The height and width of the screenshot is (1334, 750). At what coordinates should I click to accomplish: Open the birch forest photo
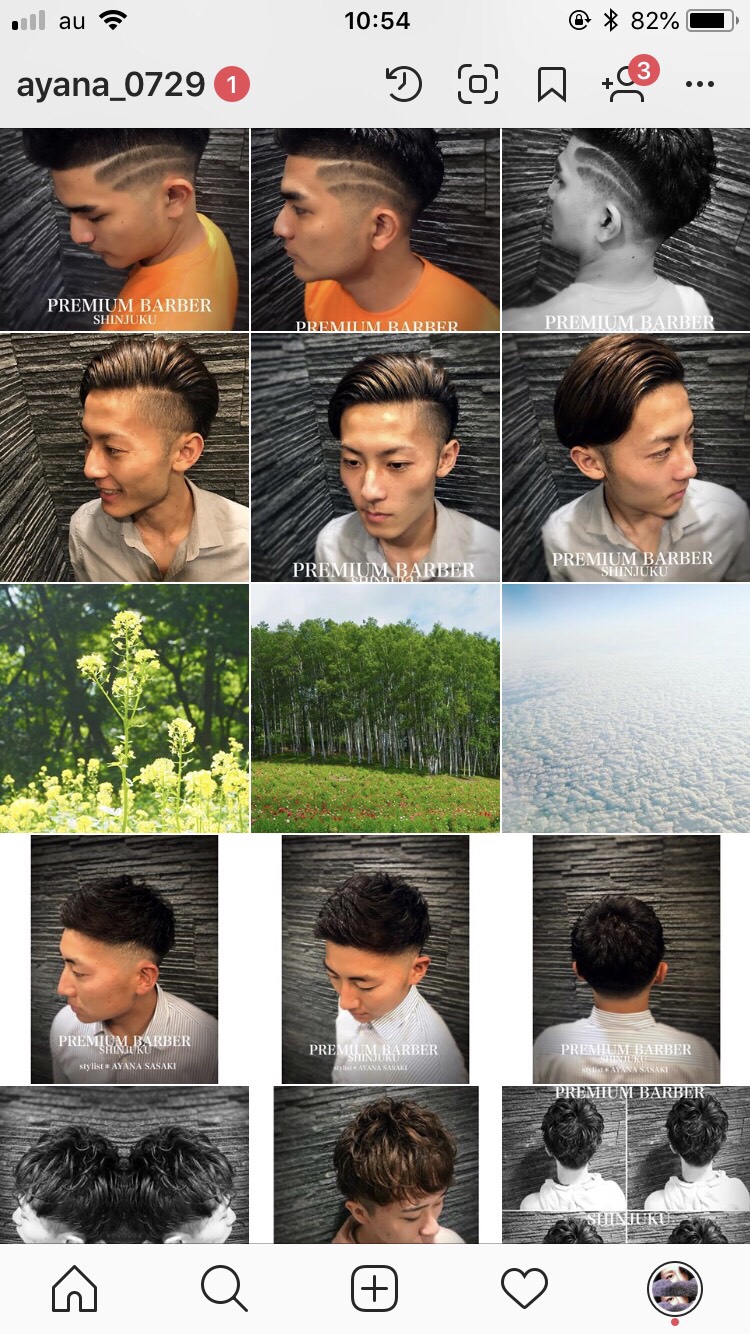click(375, 708)
